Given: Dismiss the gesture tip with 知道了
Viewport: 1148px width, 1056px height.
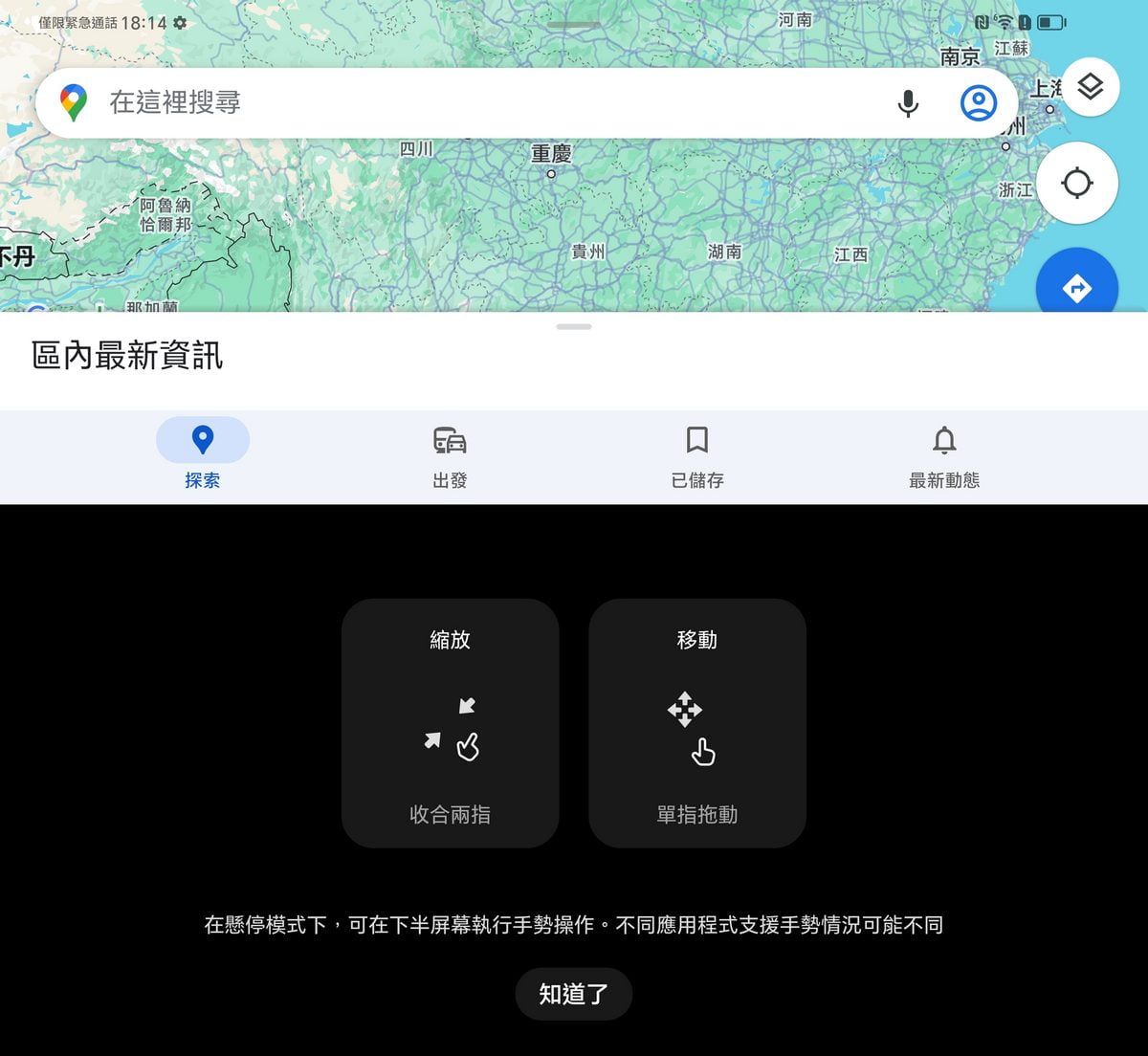Looking at the screenshot, I should click(573, 994).
